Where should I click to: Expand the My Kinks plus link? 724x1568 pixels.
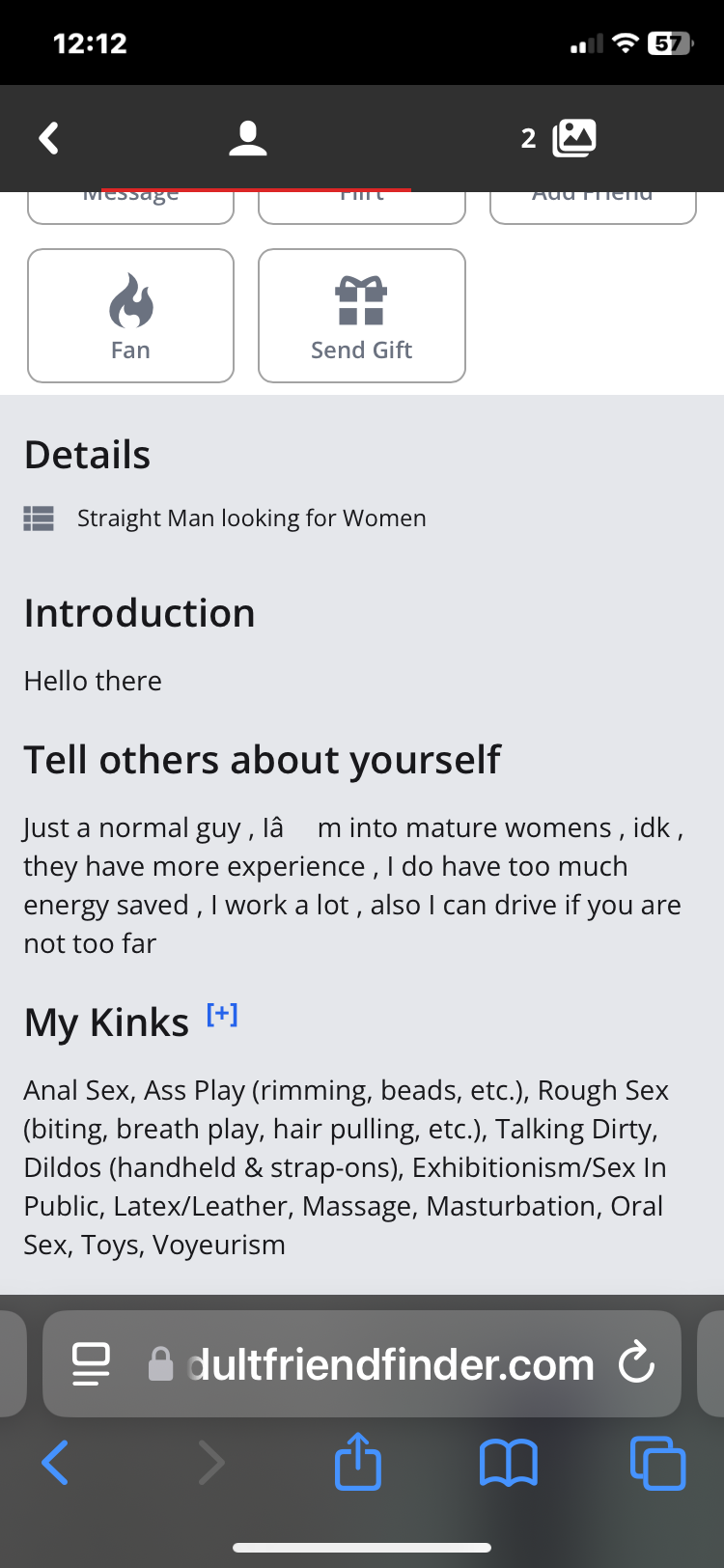222,1014
